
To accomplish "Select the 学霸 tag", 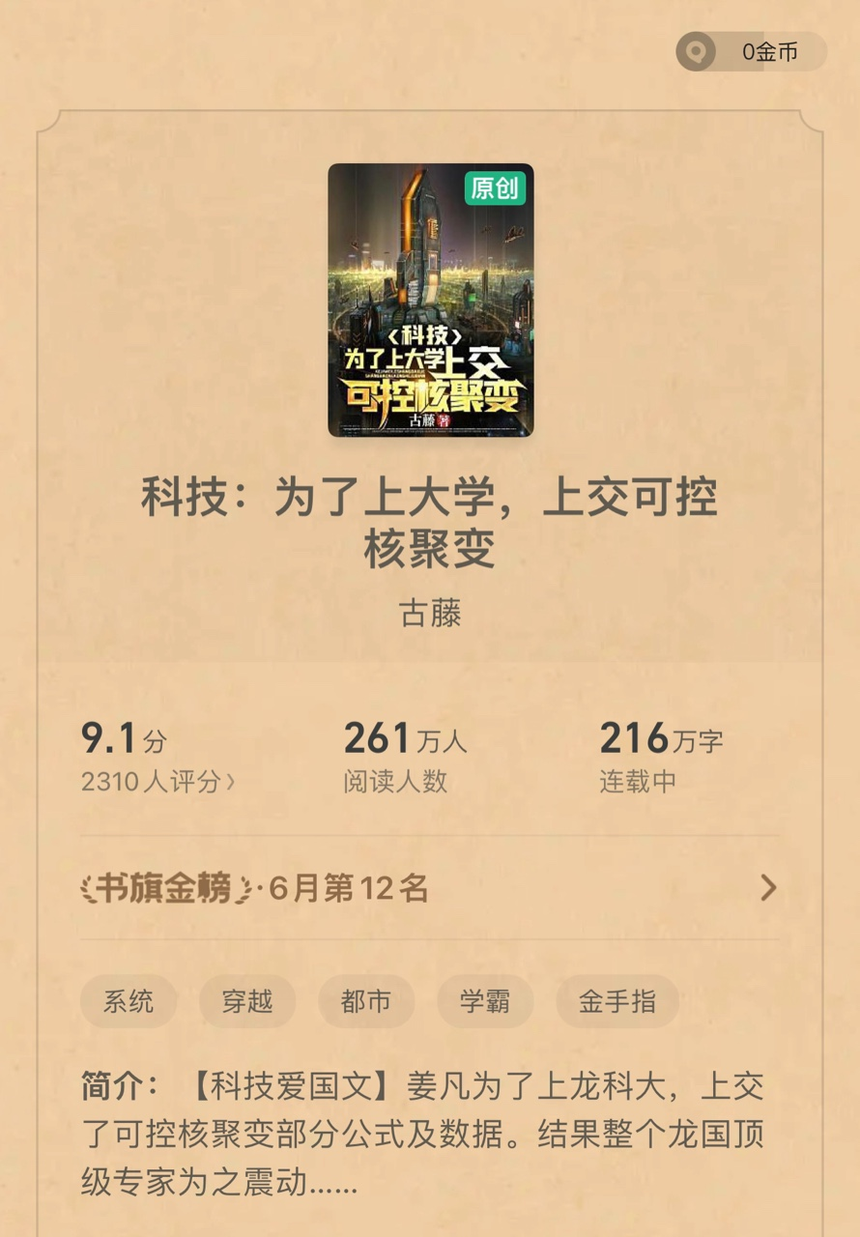I will tap(485, 1001).
